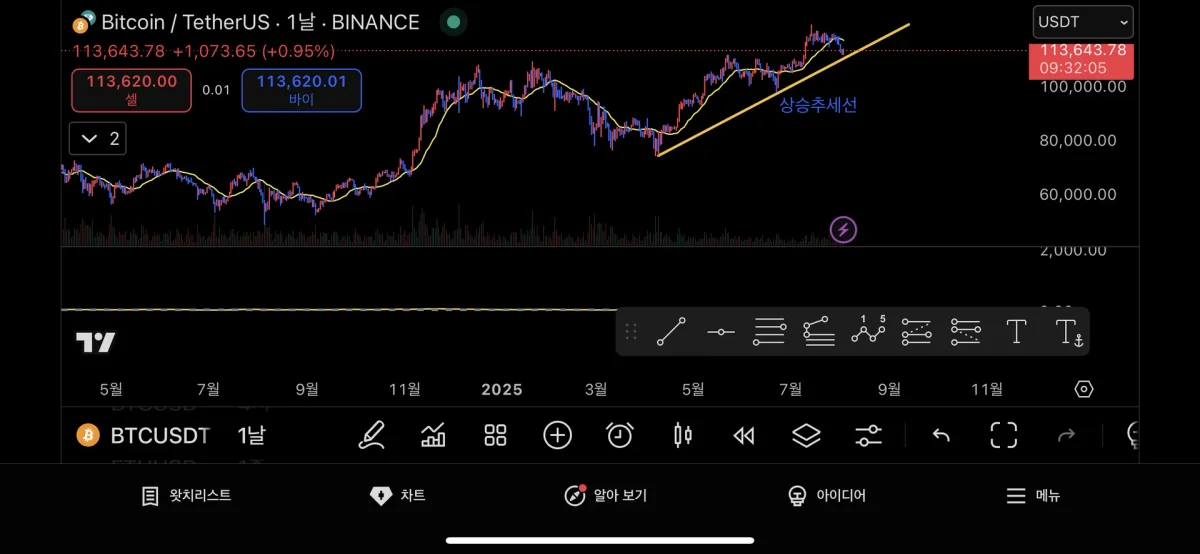Open the pen drawing tools
1200x554 pixels.
pyautogui.click(x=371, y=435)
